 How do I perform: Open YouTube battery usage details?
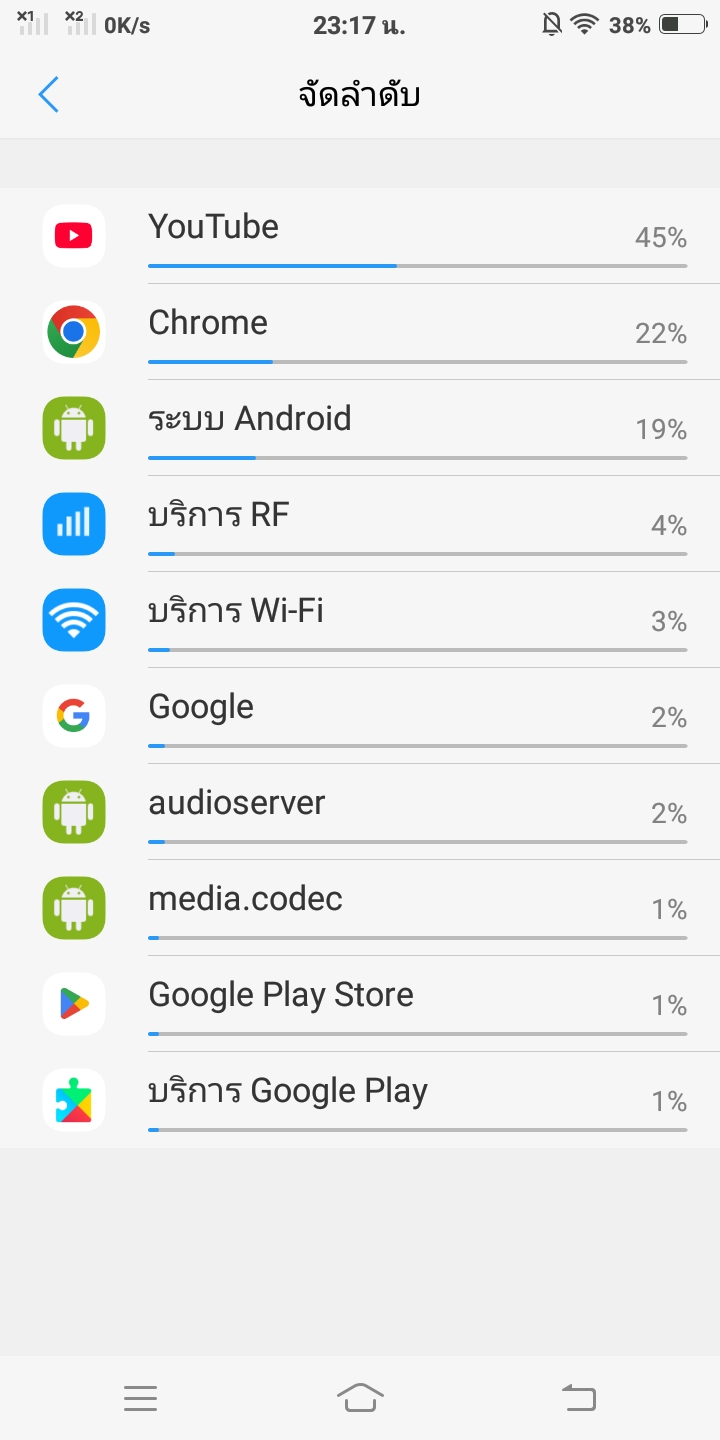(360, 236)
